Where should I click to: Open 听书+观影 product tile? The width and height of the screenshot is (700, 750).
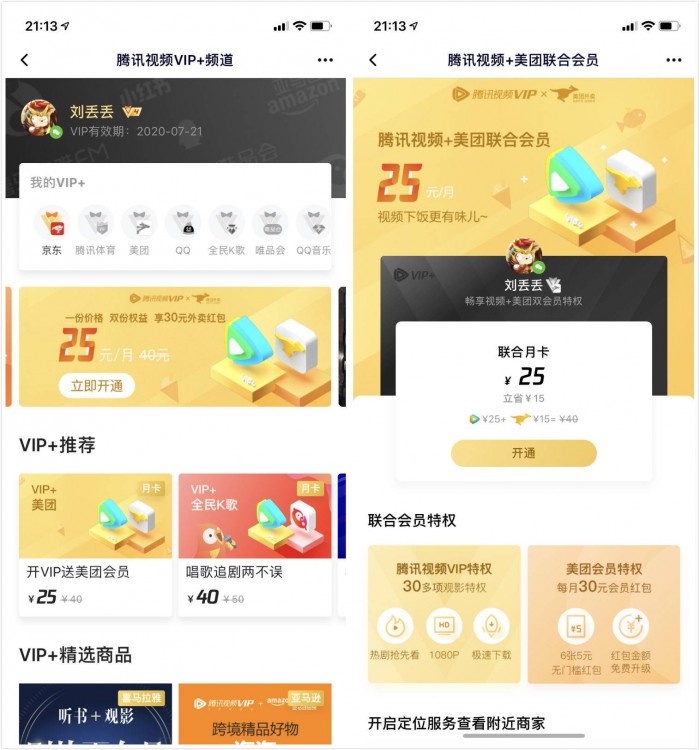[x=95, y=714]
